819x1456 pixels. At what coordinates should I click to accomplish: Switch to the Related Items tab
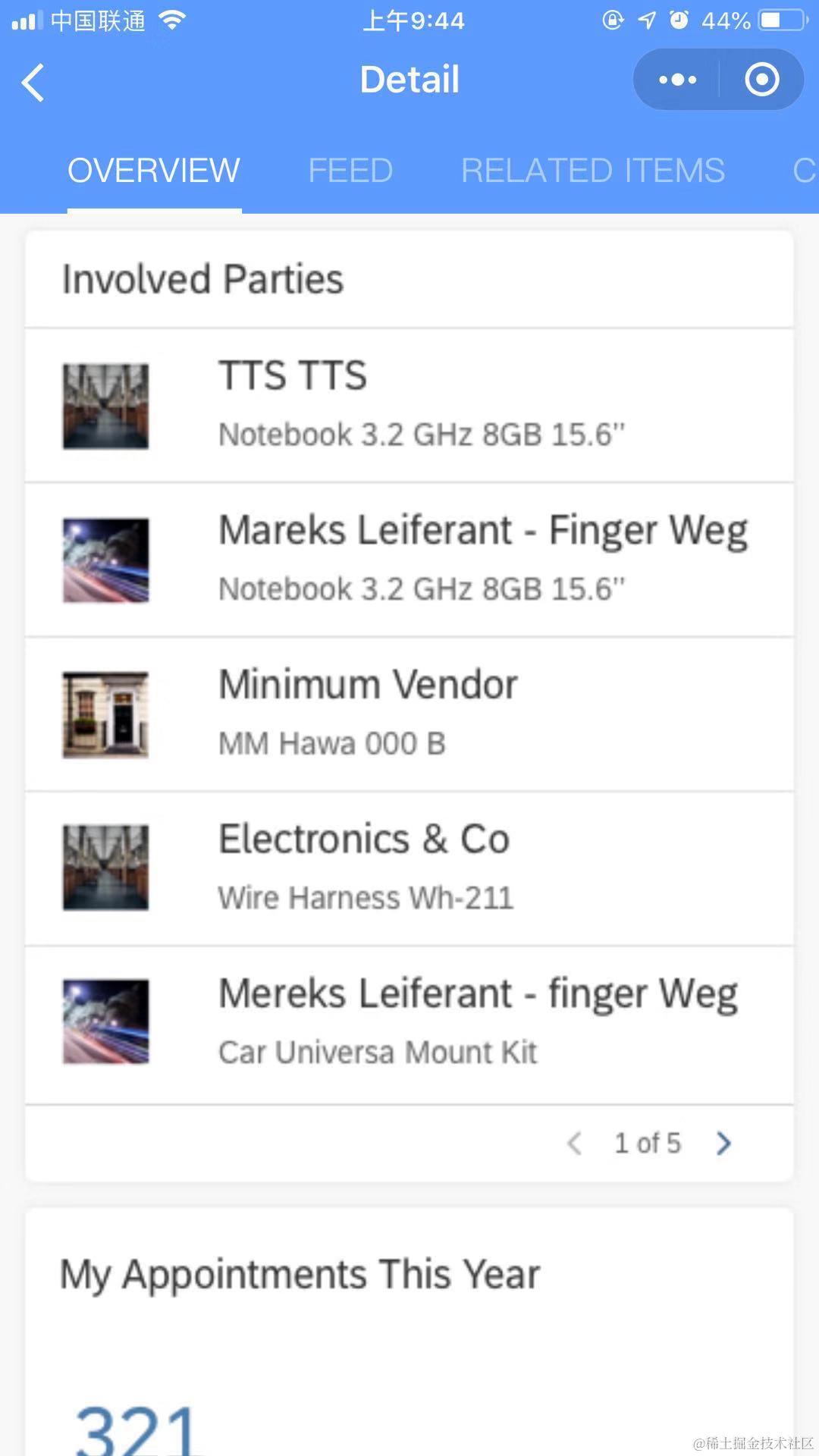(593, 171)
